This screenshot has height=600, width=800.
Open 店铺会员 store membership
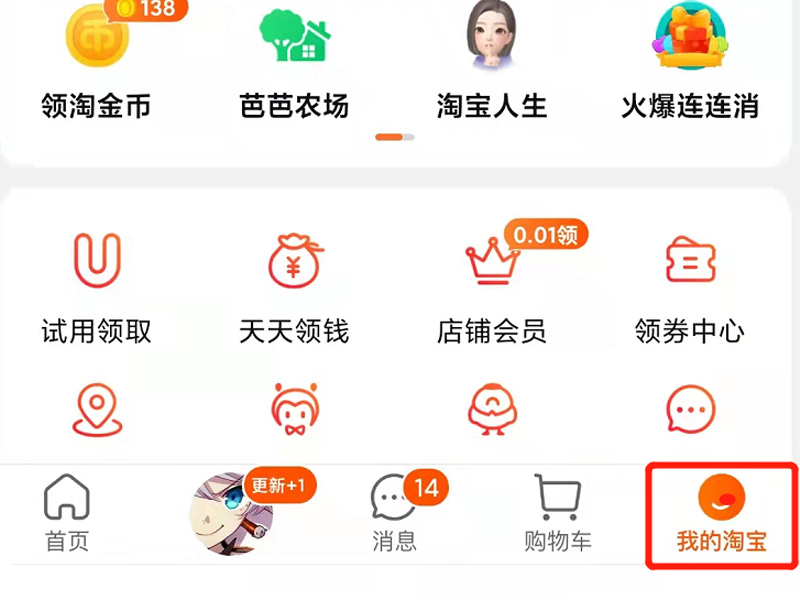pos(492,285)
